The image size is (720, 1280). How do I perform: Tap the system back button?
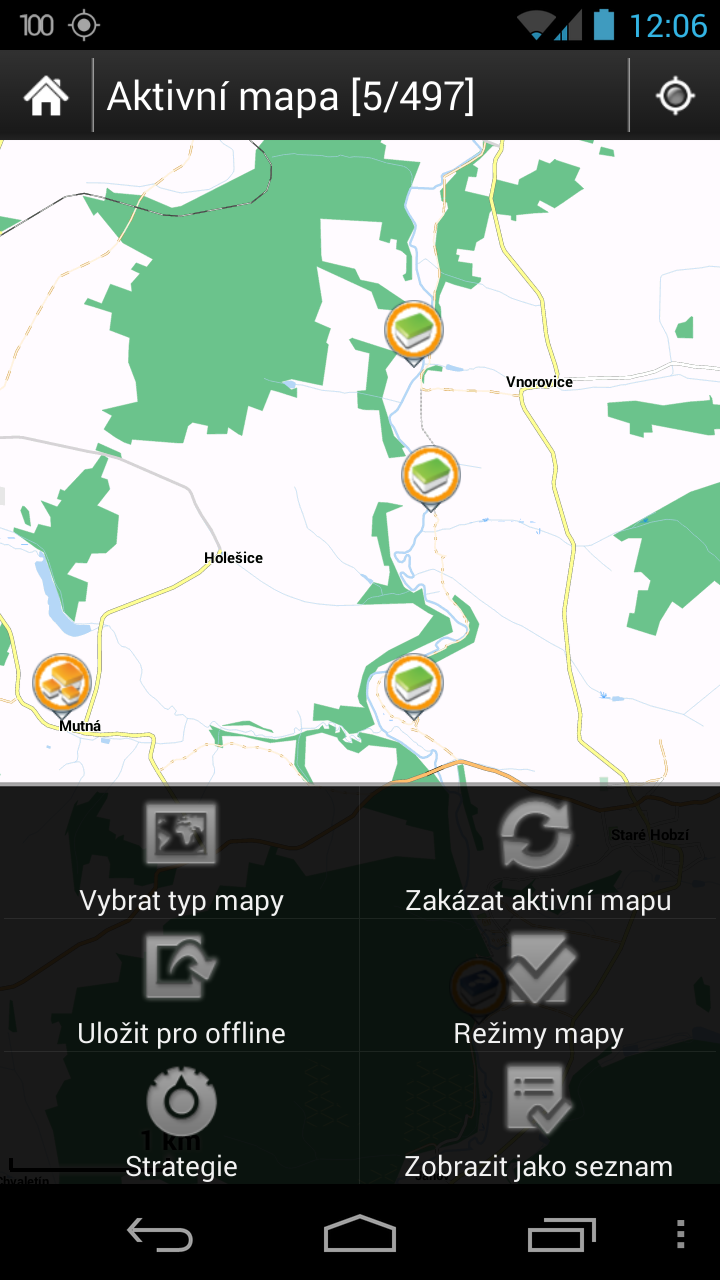click(160, 1235)
